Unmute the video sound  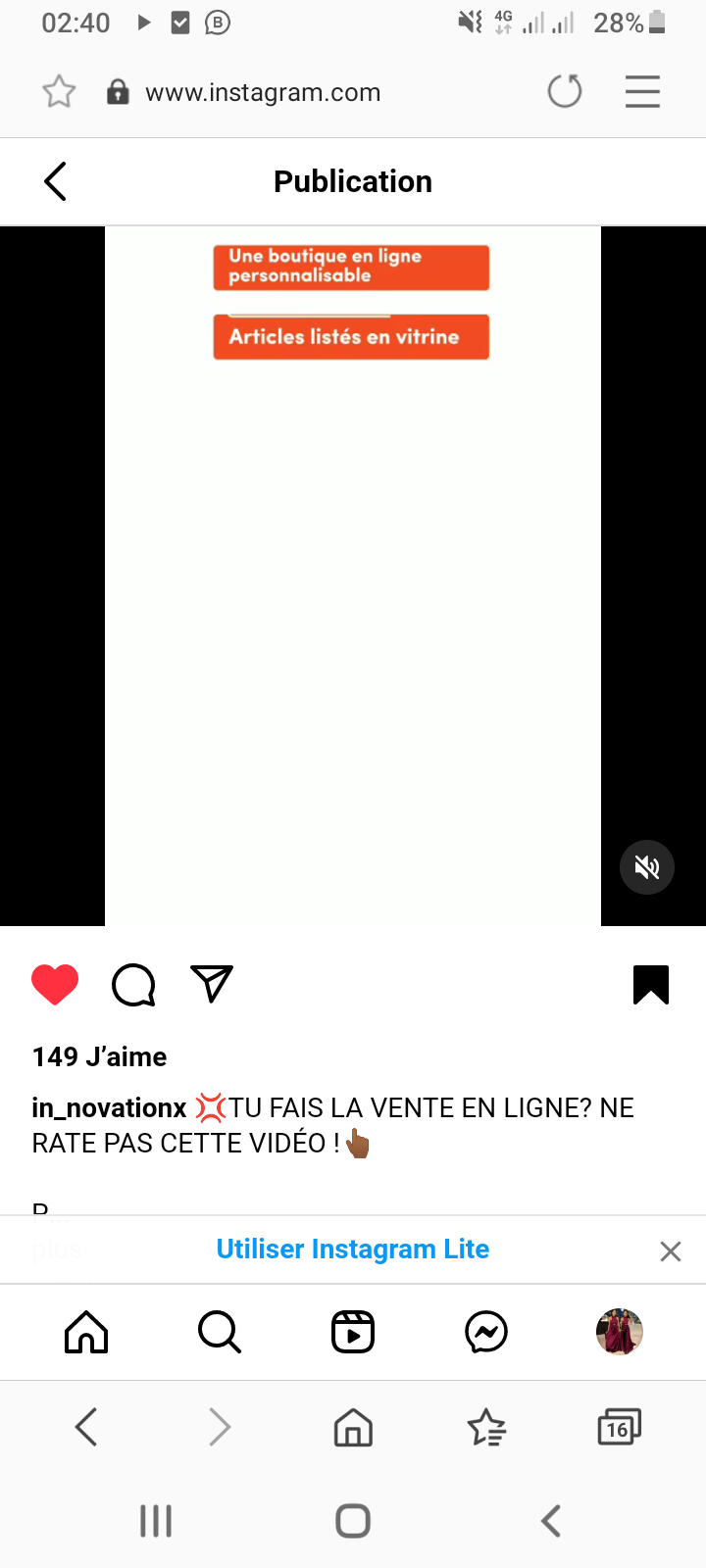click(647, 867)
